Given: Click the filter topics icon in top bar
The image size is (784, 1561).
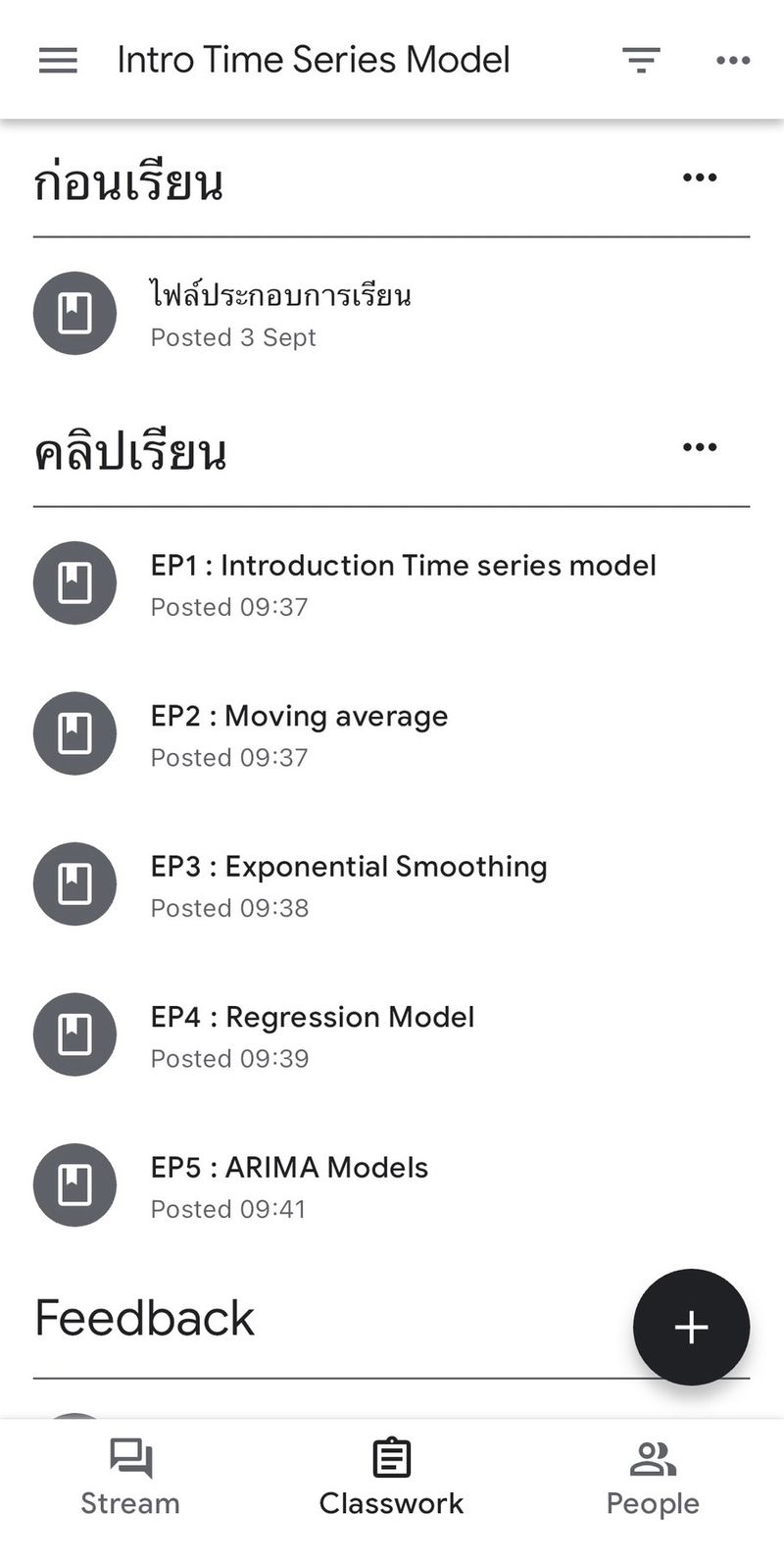Looking at the screenshot, I should 641,60.
